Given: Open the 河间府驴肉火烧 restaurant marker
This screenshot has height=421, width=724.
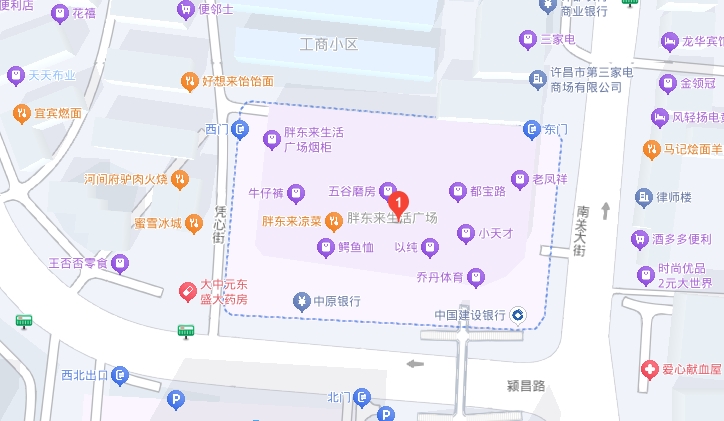Looking at the screenshot, I should (180, 180).
